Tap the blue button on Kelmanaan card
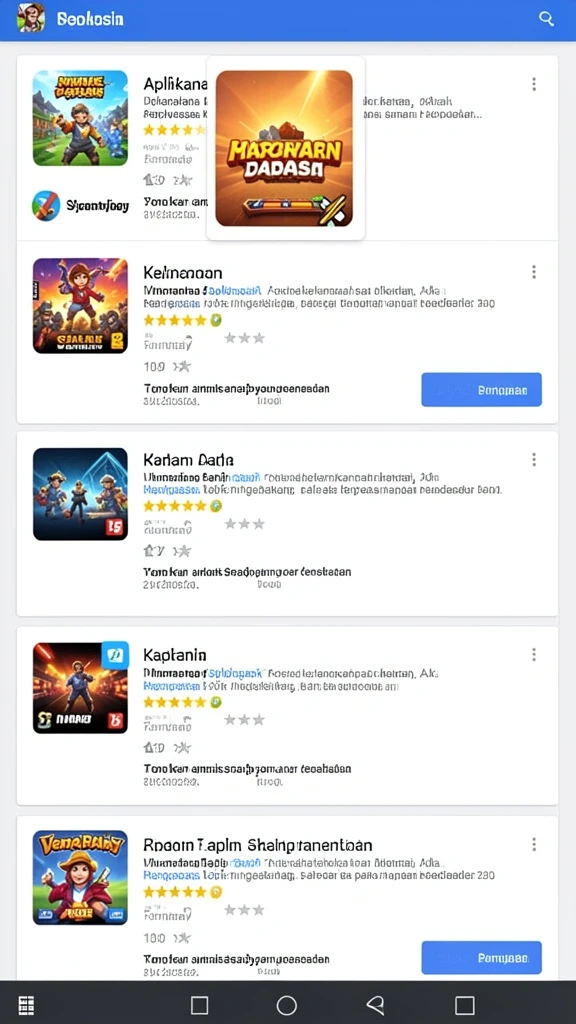This screenshot has height=1024, width=576. (x=481, y=390)
